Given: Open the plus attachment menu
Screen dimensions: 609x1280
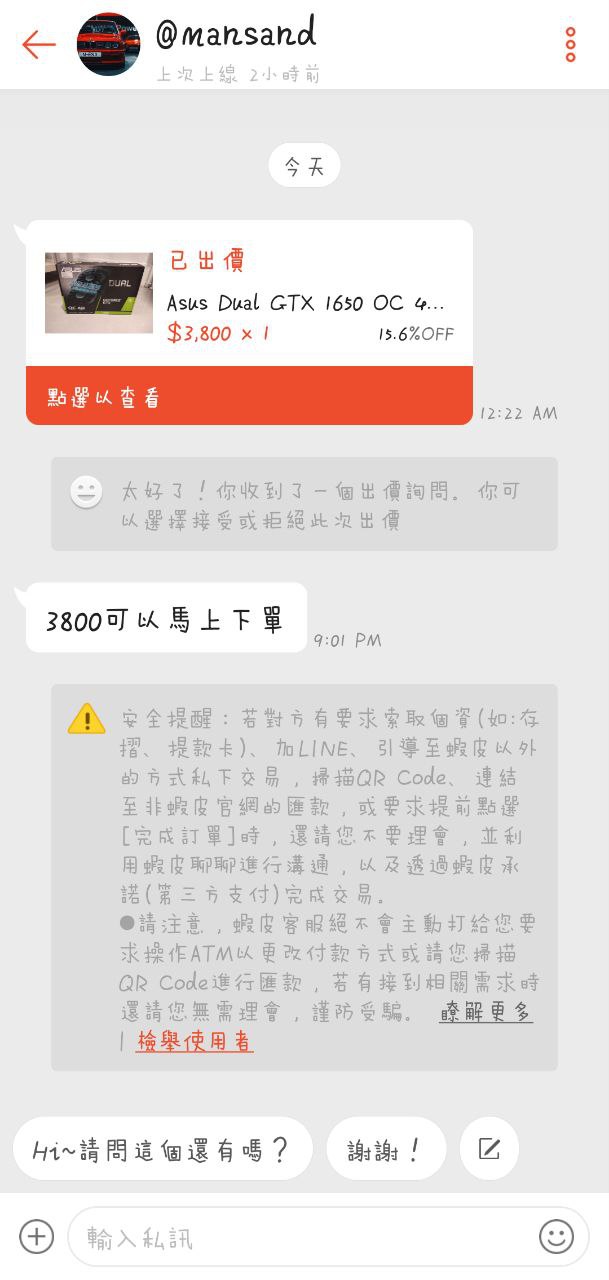Looking at the screenshot, I should (x=36, y=1237).
